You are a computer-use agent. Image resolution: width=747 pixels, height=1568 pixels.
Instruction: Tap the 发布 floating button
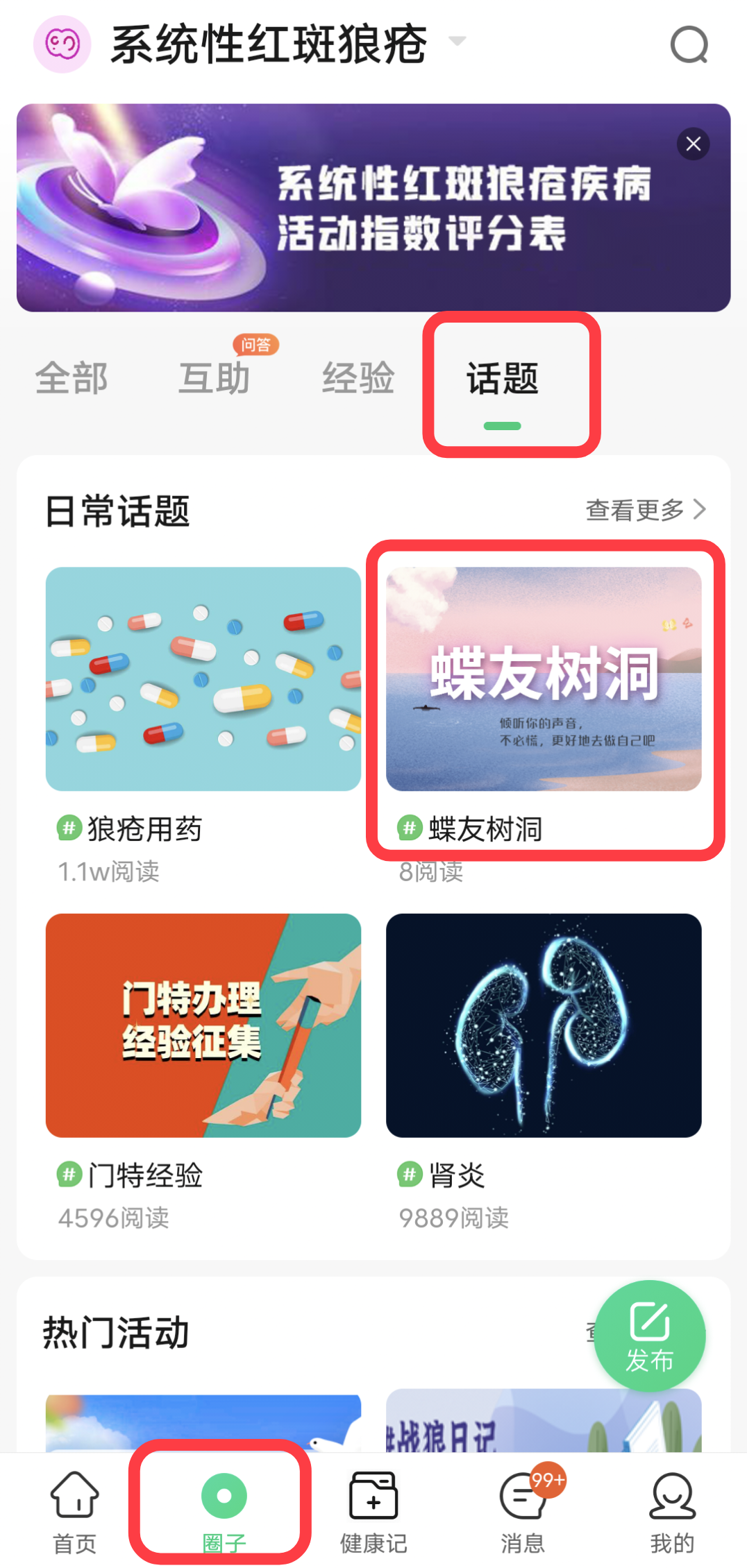point(650,1335)
